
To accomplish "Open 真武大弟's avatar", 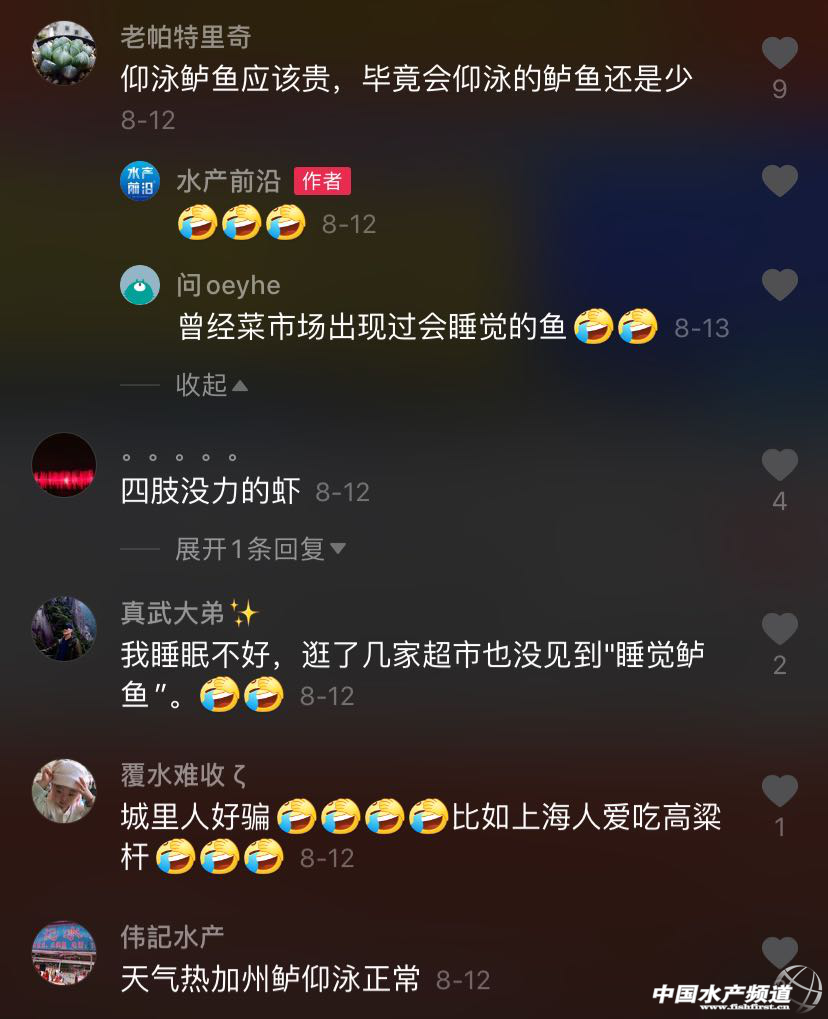I will click(64, 629).
